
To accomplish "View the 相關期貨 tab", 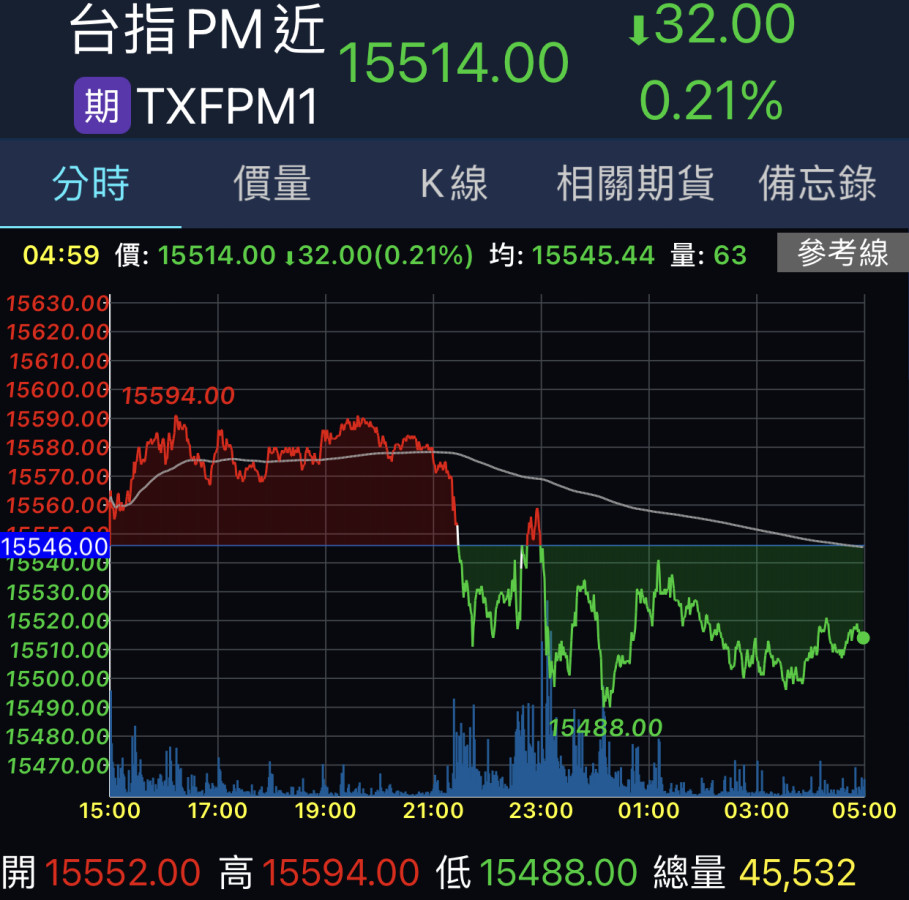I will pyautogui.click(x=635, y=184).
